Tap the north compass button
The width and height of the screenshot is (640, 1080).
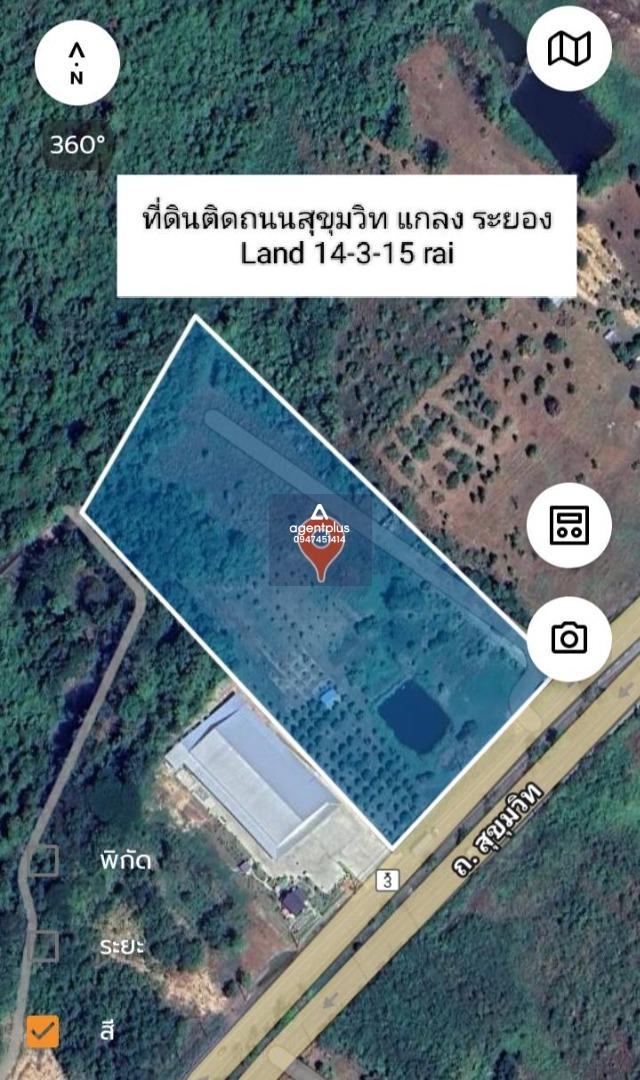pos(77,63)
